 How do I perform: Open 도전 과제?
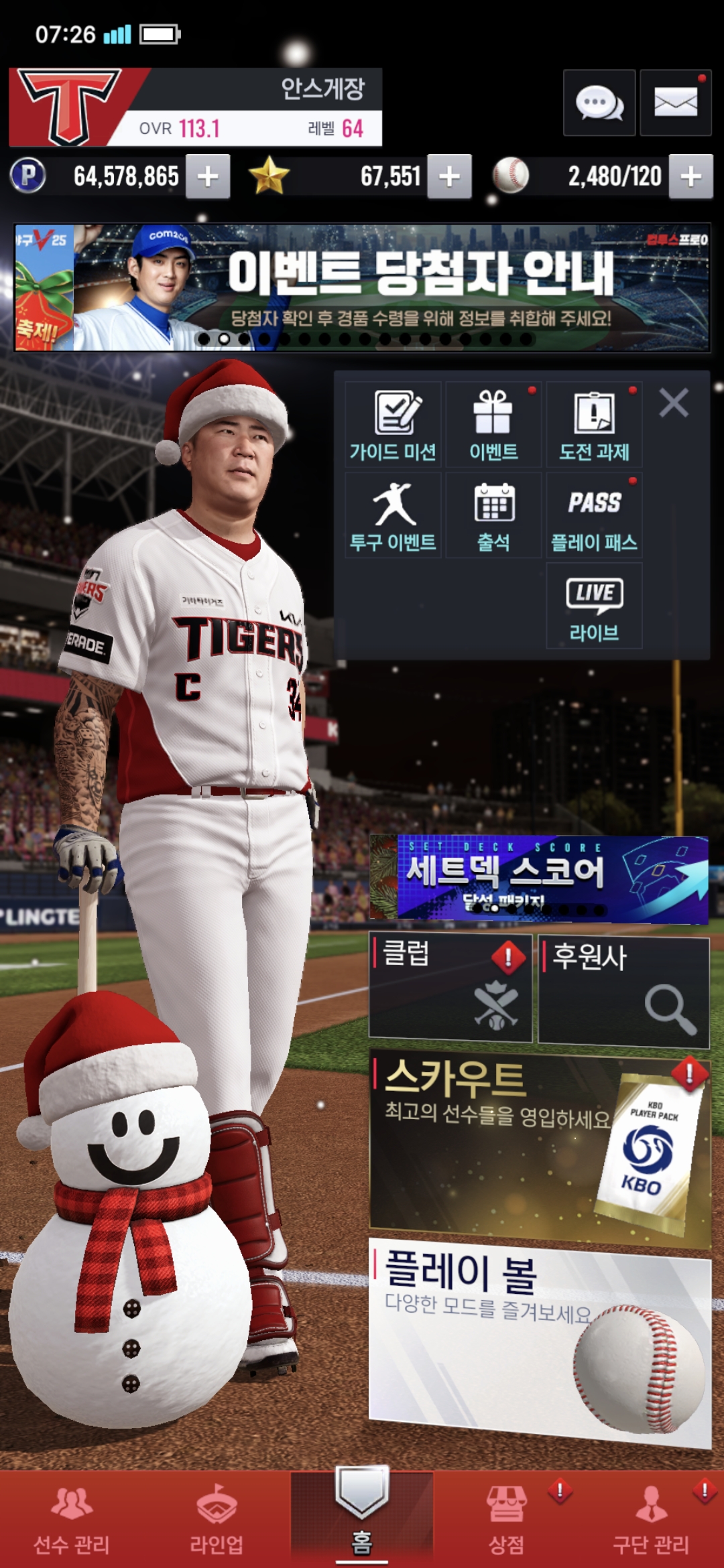(x=594, y=425)
